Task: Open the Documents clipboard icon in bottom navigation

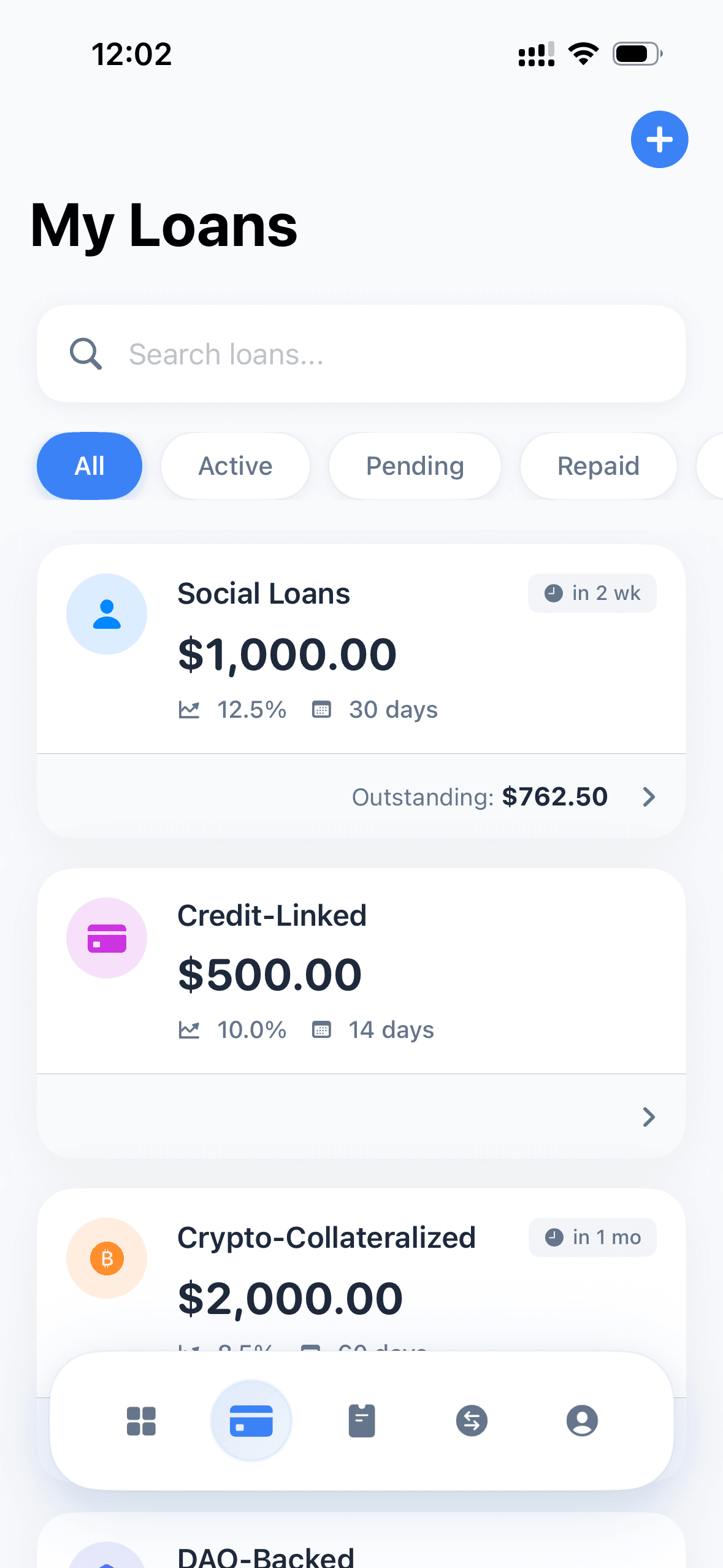Action: coord(361,1420)
